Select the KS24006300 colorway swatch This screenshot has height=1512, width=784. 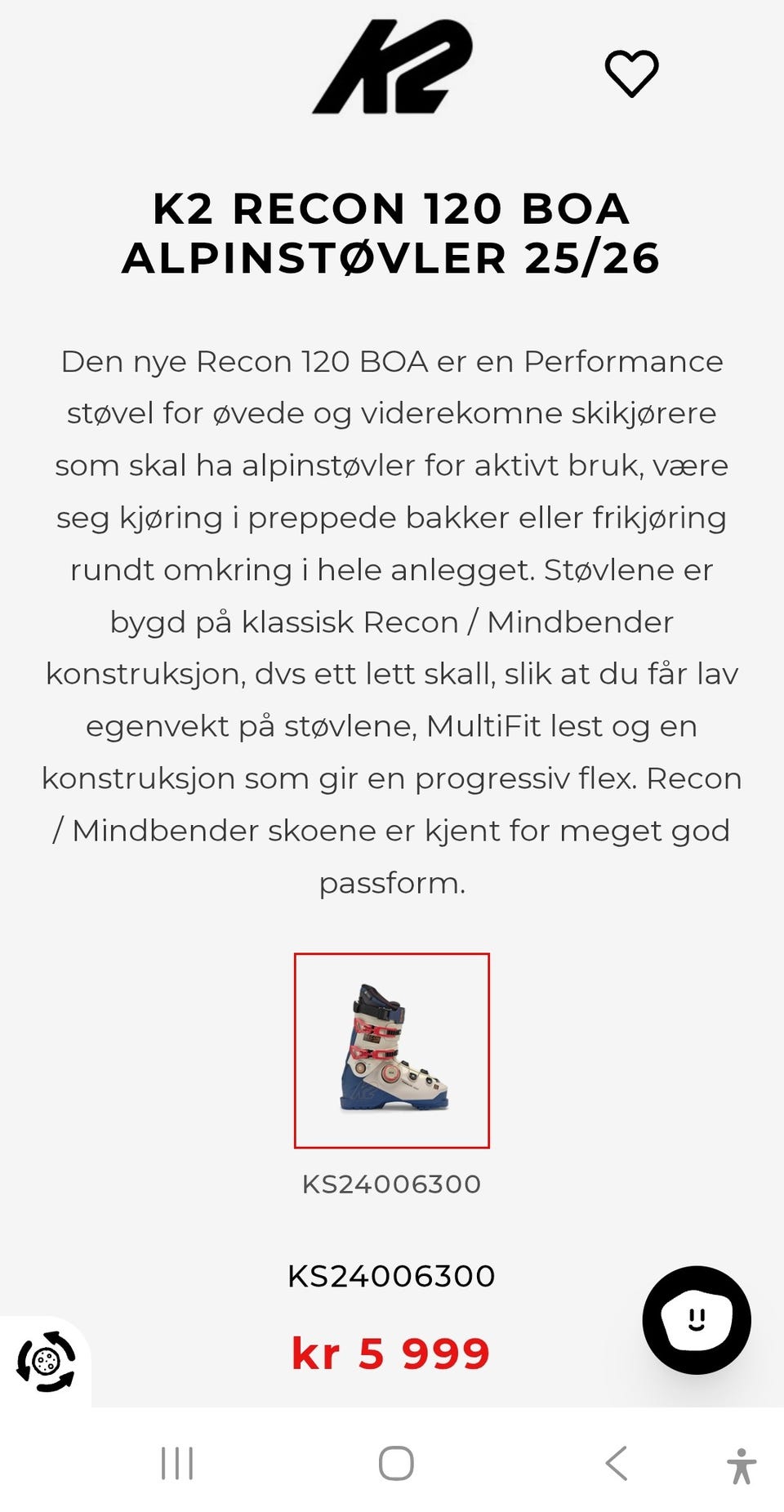click(x=392, y=1050)
